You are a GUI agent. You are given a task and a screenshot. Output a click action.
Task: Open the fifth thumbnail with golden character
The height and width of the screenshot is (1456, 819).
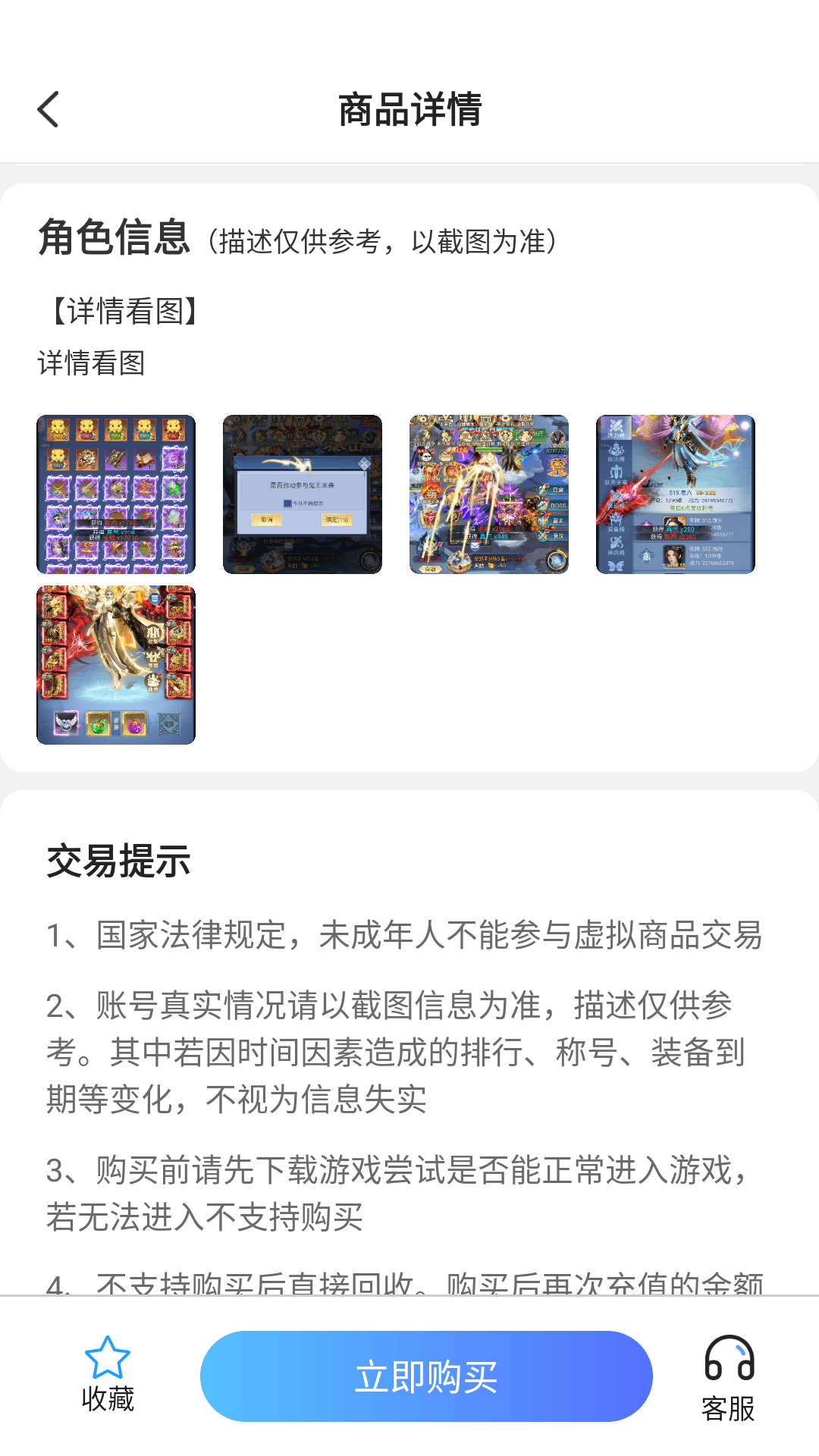point(115,664)
